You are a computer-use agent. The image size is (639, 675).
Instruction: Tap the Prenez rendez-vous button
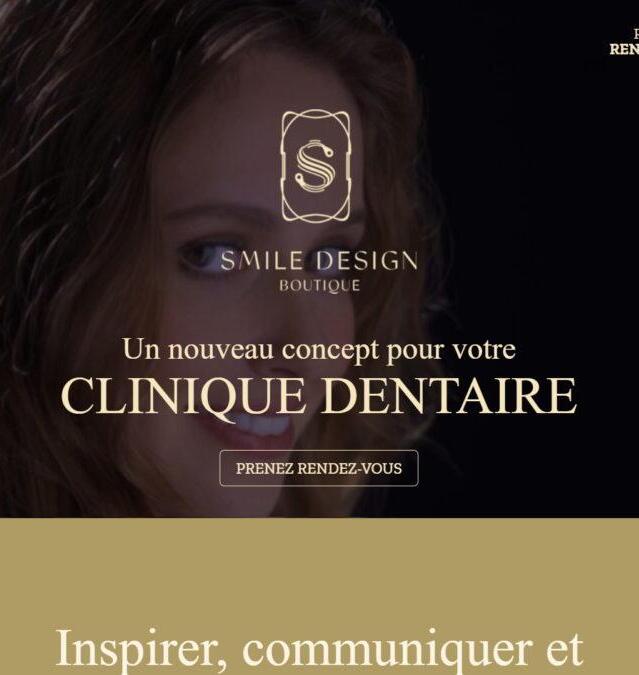tap(318, 468)
